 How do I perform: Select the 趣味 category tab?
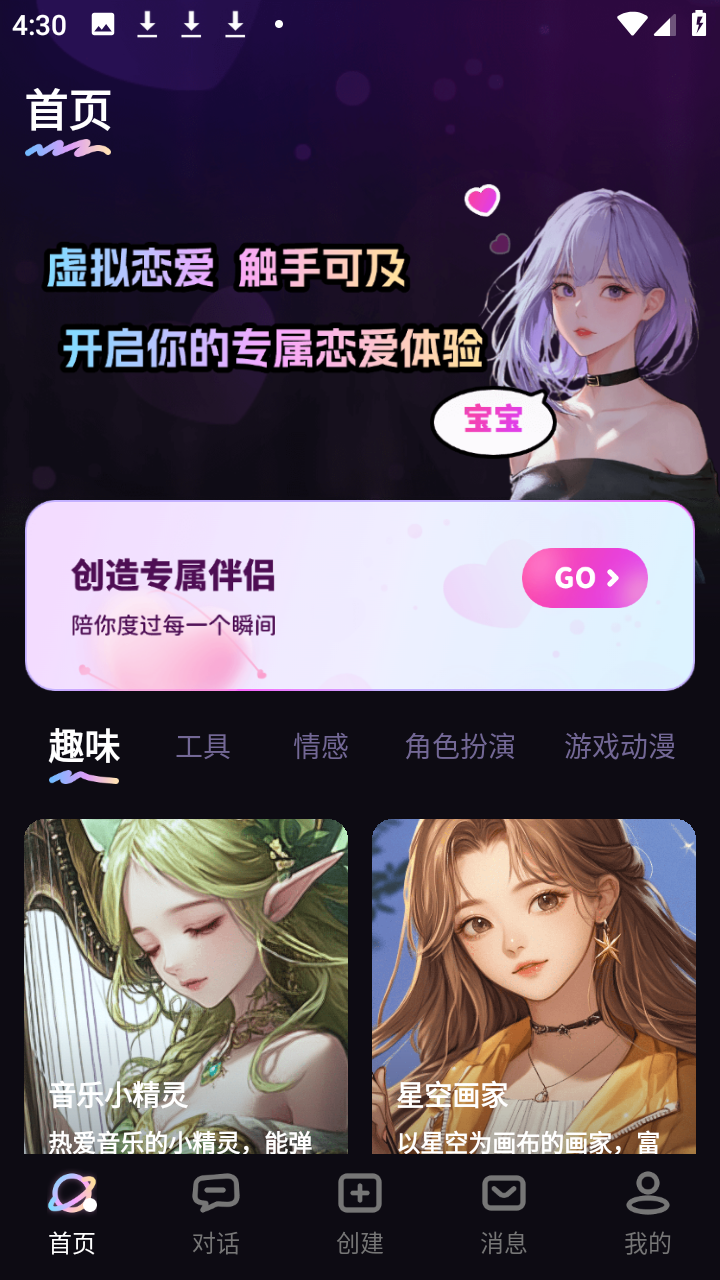(x=84, y=748)
